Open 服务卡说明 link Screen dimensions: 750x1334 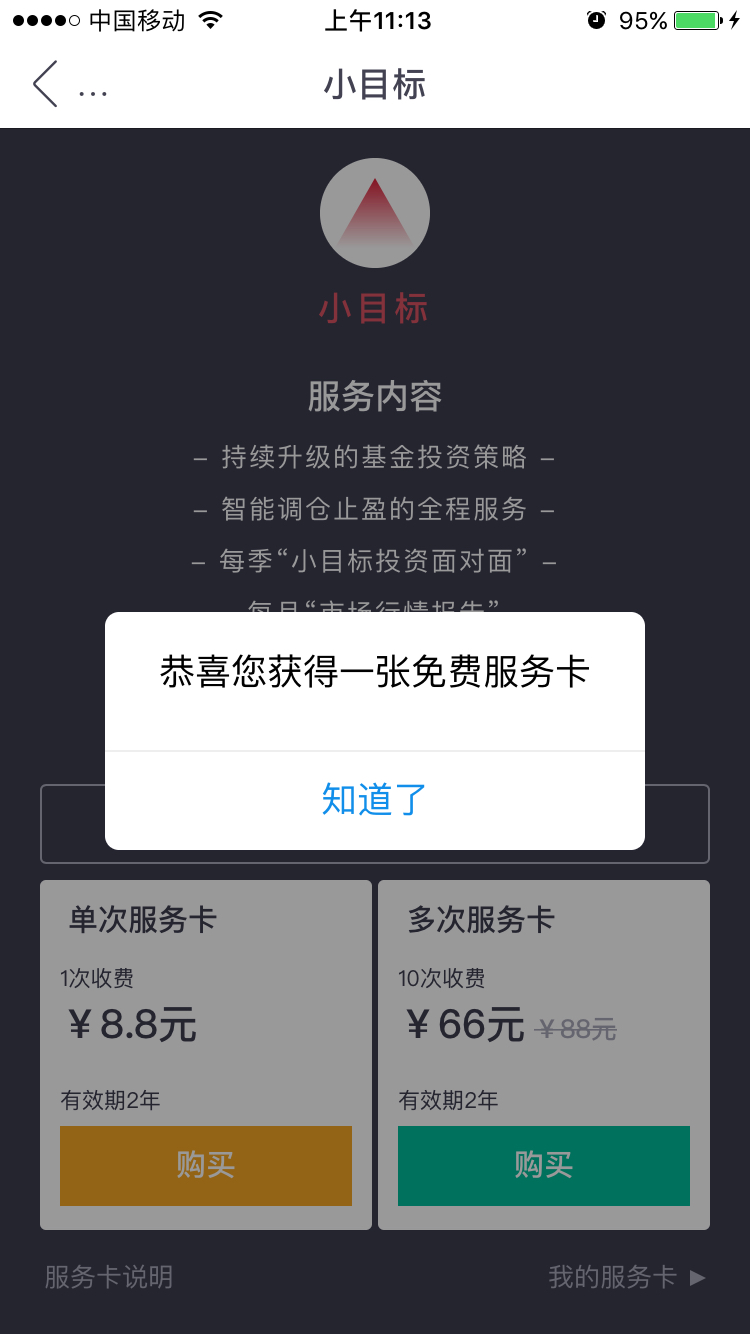(x=109, y=1277)
